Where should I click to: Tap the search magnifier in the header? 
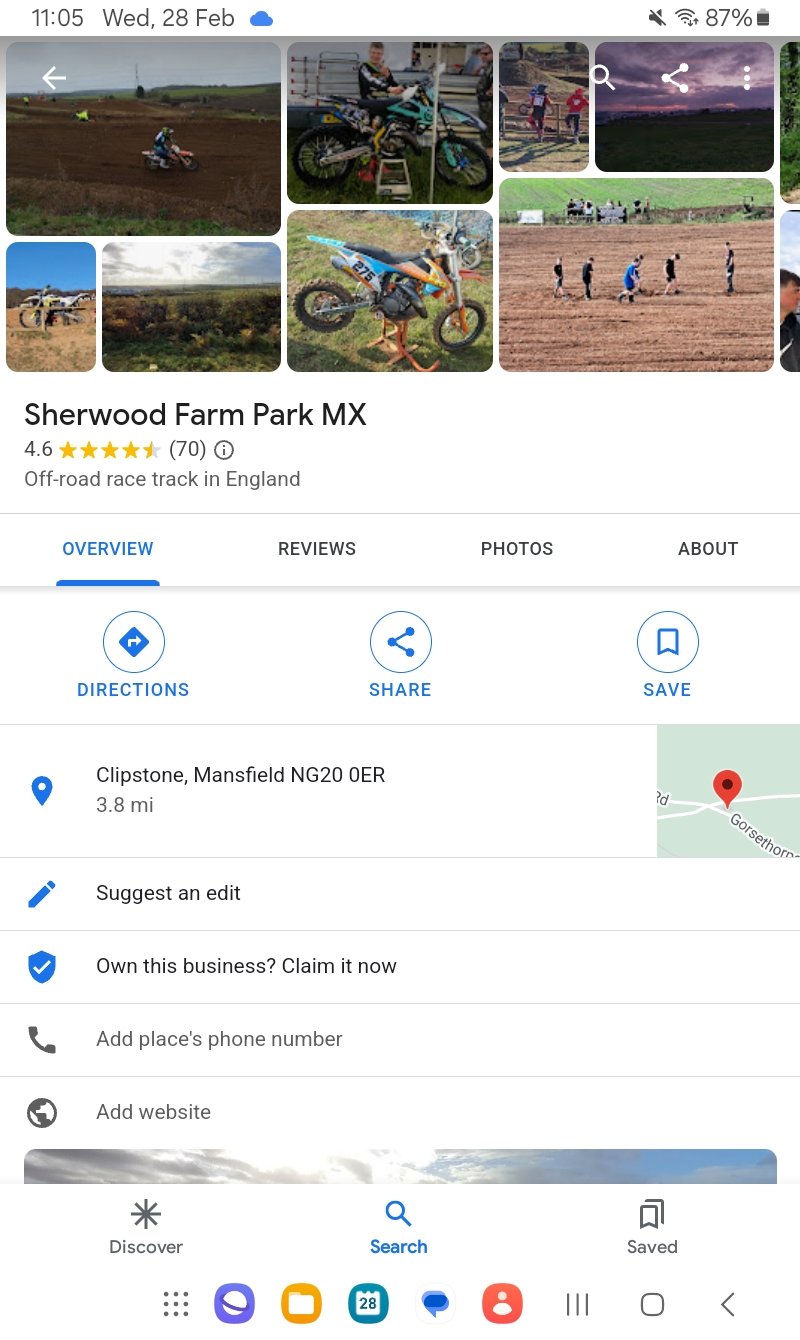click(602, 77)
